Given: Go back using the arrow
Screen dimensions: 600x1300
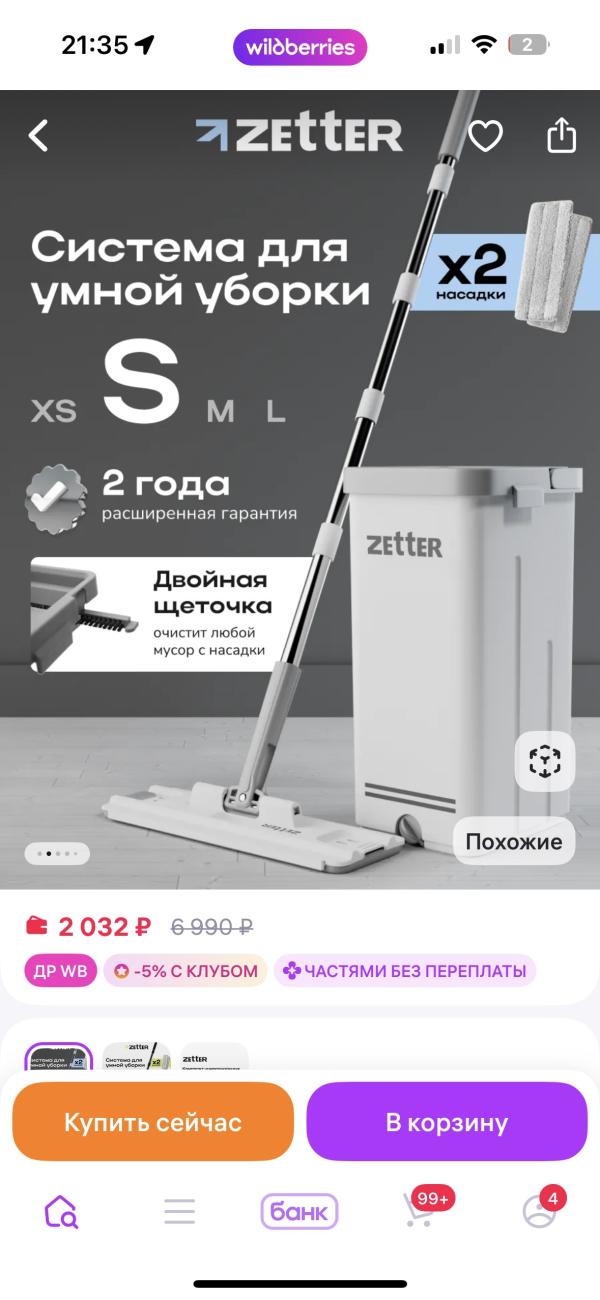Looking at the screenshot, I should tap(38, 135).
